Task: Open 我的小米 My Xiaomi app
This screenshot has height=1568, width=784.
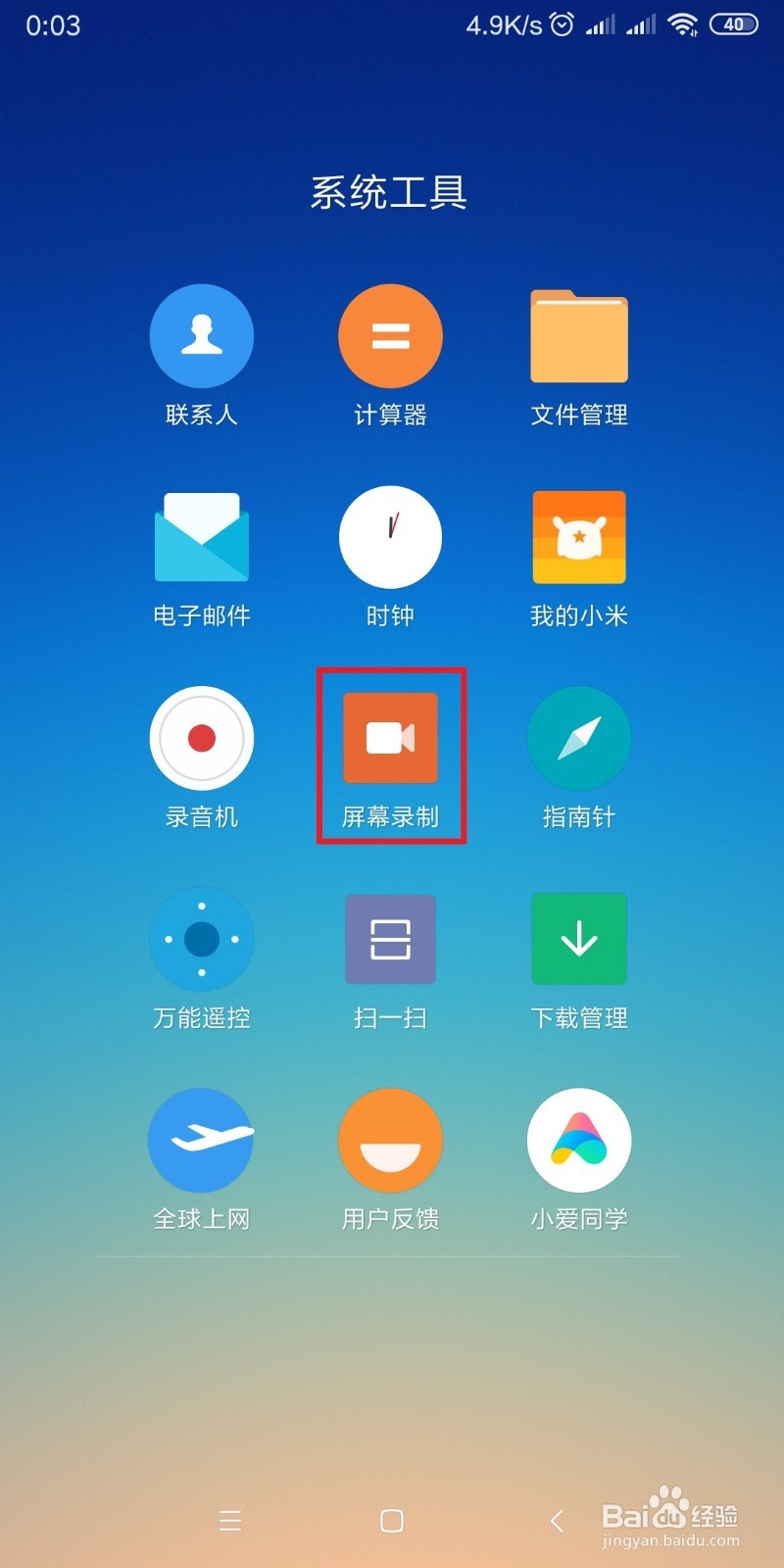Action: [579, 537]
